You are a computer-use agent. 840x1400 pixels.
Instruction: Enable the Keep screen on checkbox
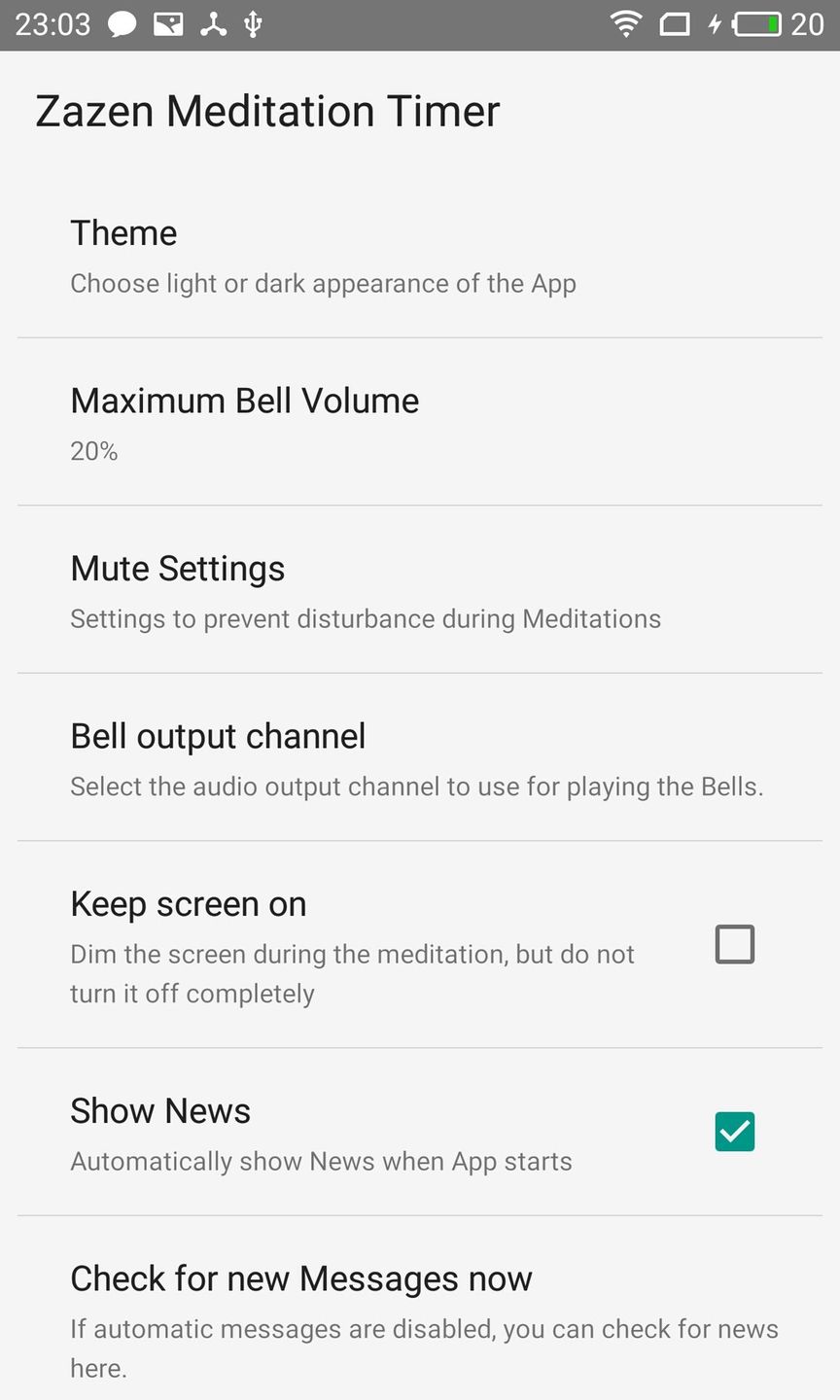734,944
